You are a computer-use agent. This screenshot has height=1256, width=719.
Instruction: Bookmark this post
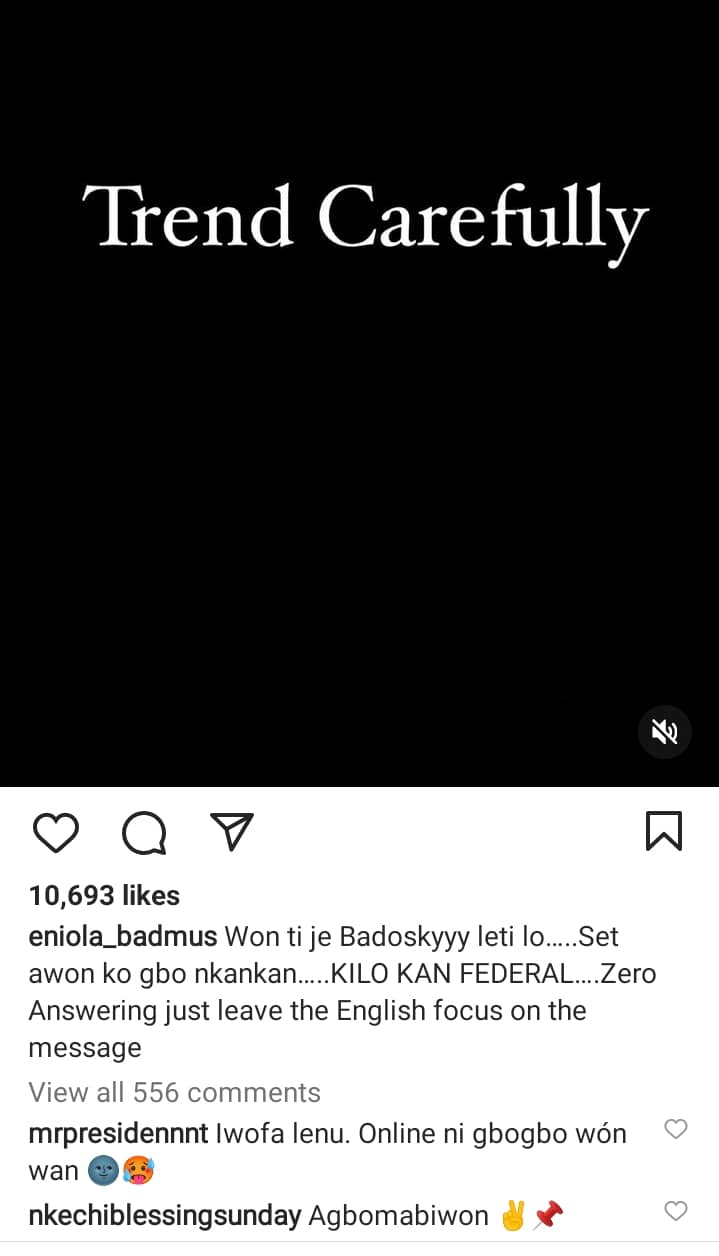(664, 831)
